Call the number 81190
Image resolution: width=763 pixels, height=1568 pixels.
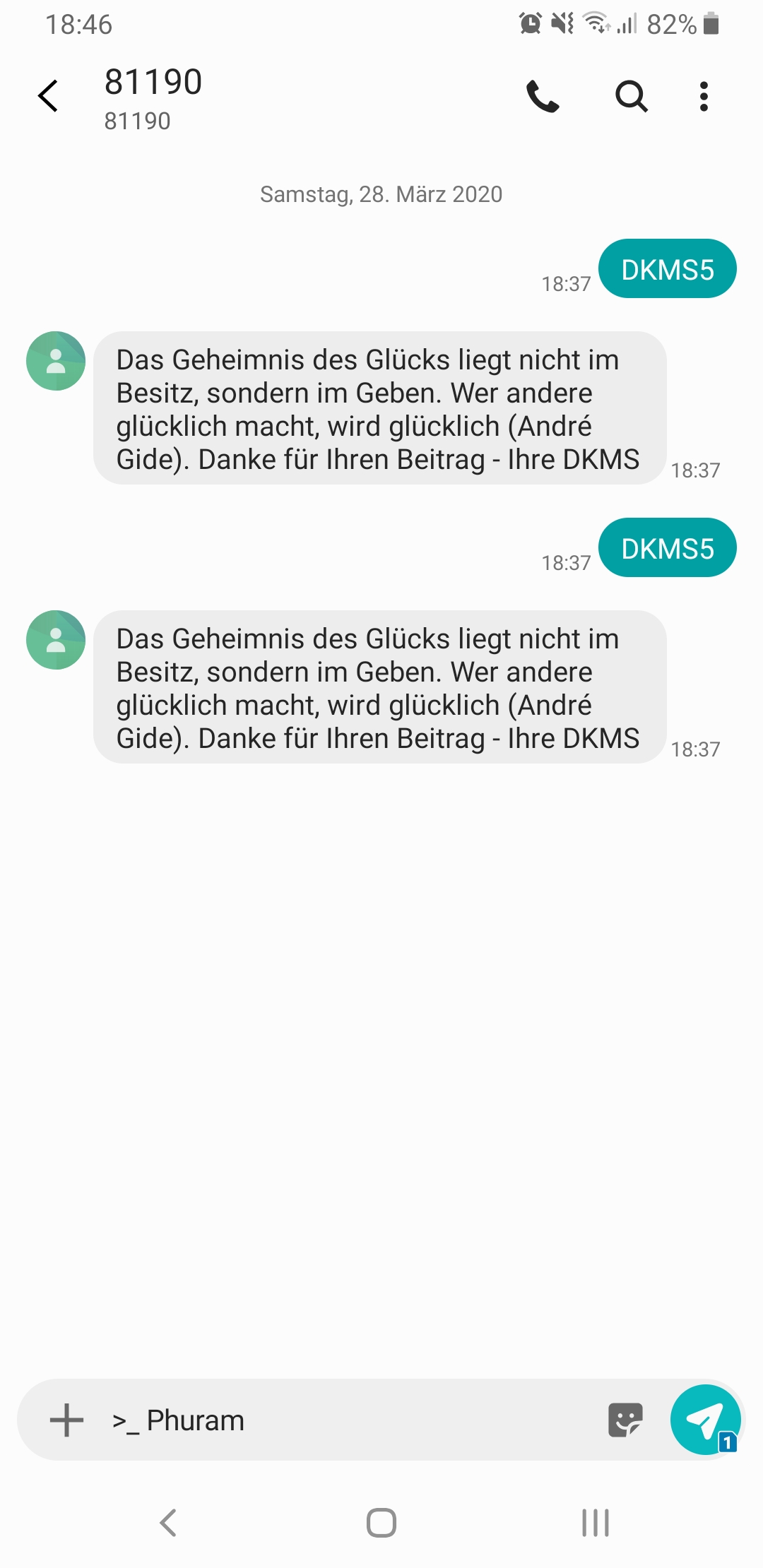(x=543, y=97)
